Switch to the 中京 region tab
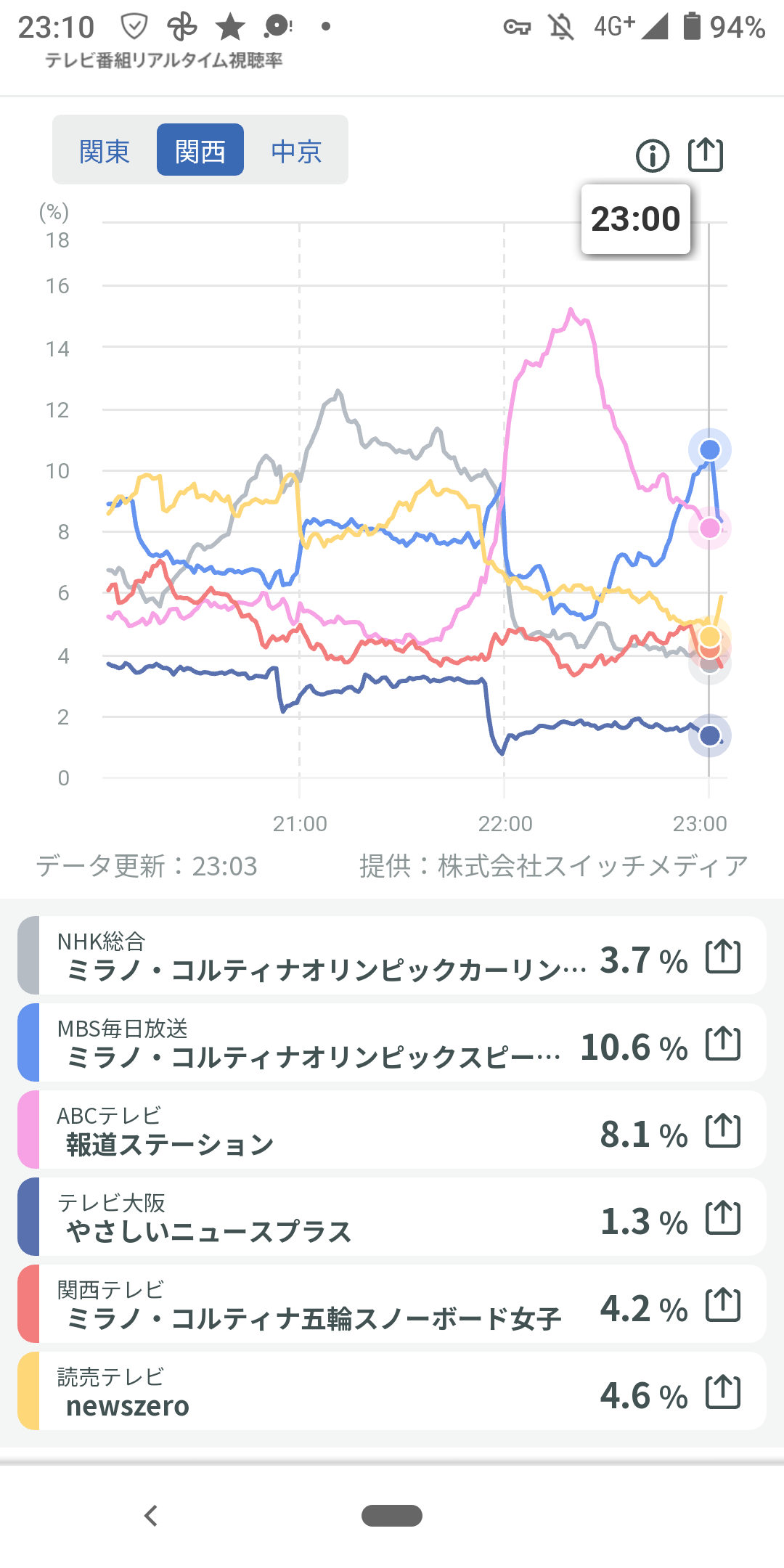 (x=296, y=151)
